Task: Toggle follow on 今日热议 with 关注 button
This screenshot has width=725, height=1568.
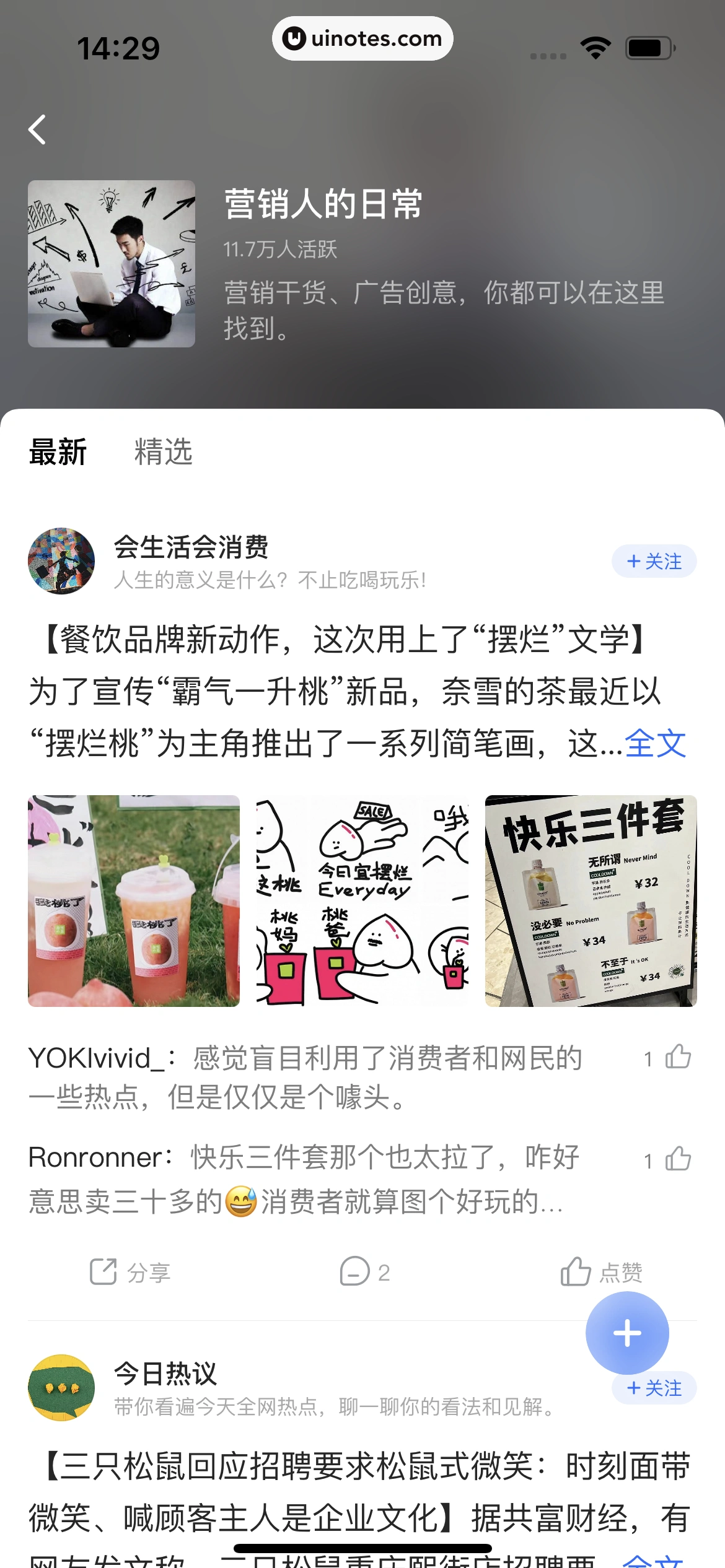Action: click(x=654, y=1388)
